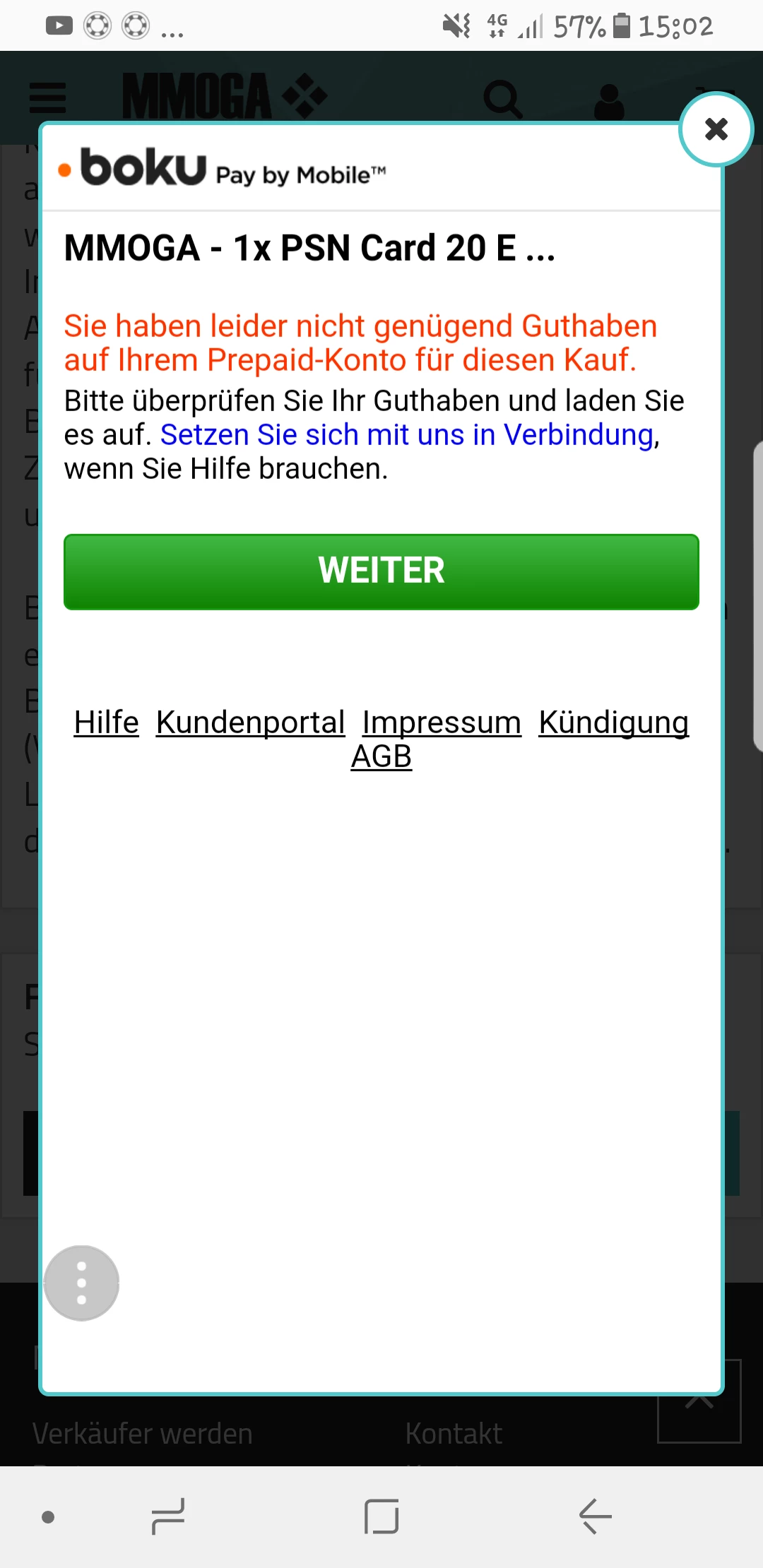Tap the floating three-dot menu button
Viewport: 763px width, 1568px height.
[x=81, y=1283]
